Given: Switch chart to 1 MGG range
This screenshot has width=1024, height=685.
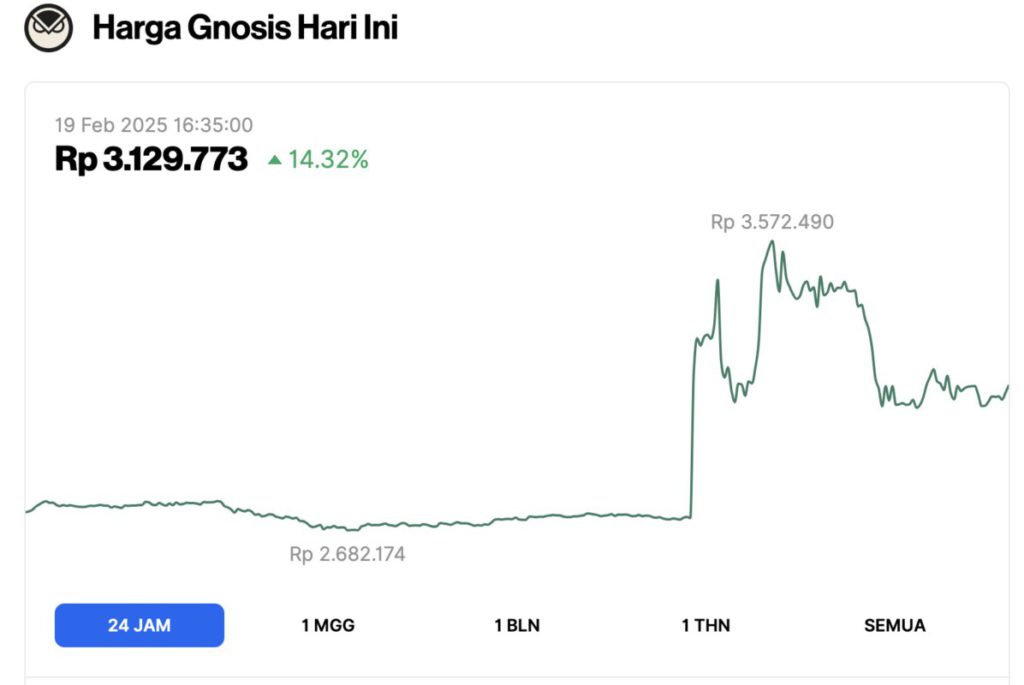Looking at the screenshot, I should pos(328,625).
